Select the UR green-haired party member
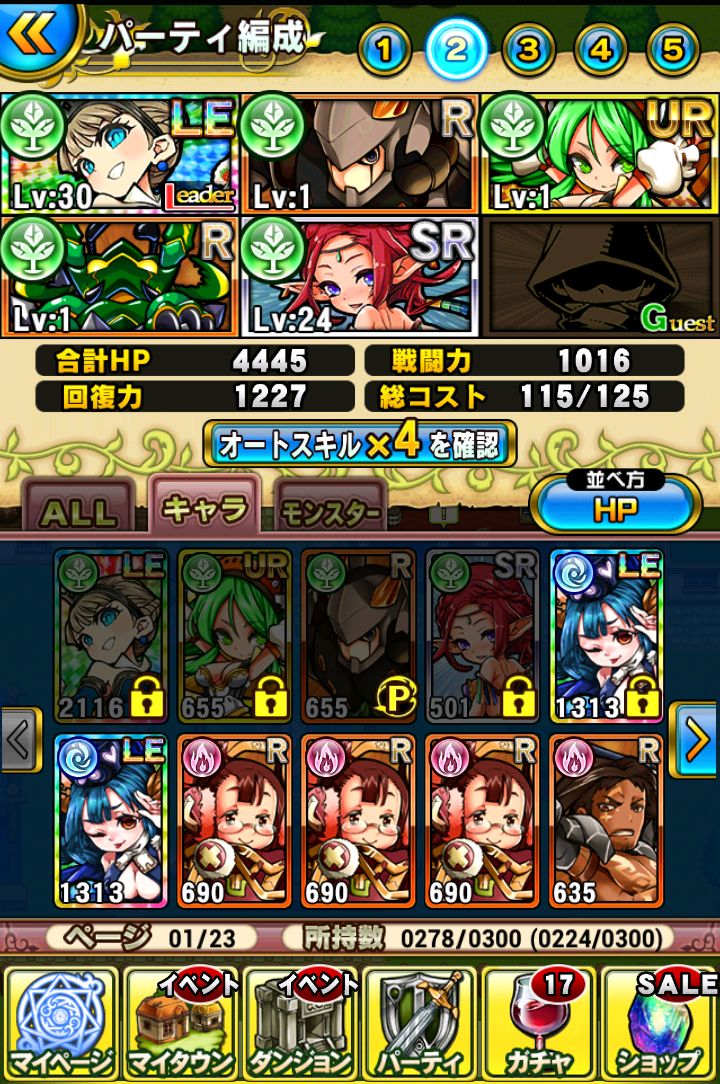This screenshot has width=720, height=1084. click(x=598, y=153)
